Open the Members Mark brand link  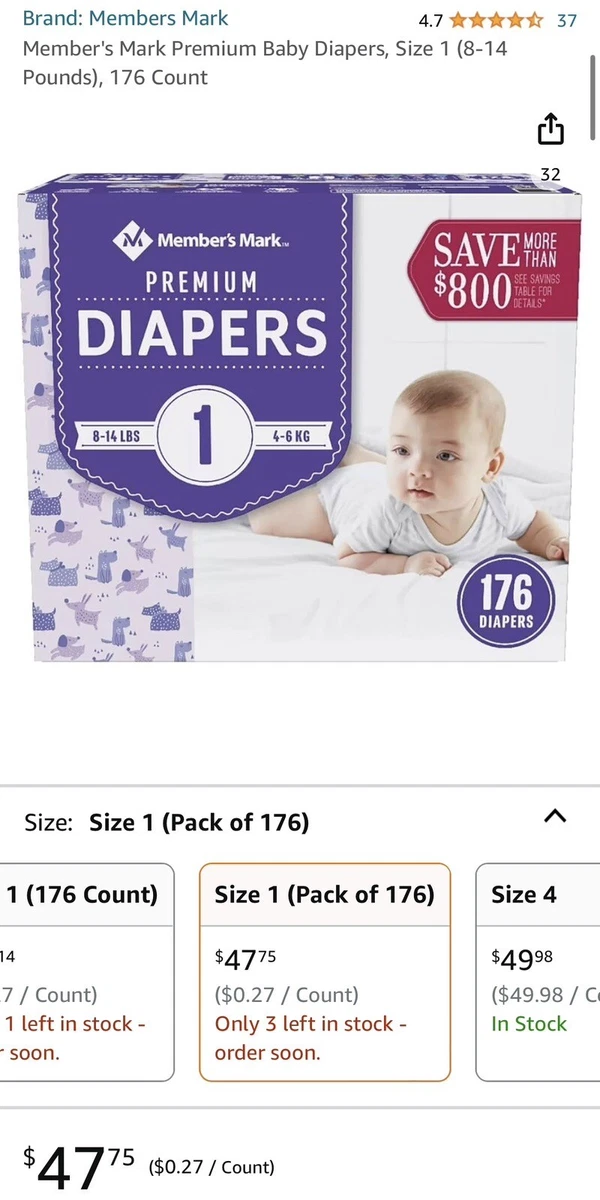(x=125, y=19)
